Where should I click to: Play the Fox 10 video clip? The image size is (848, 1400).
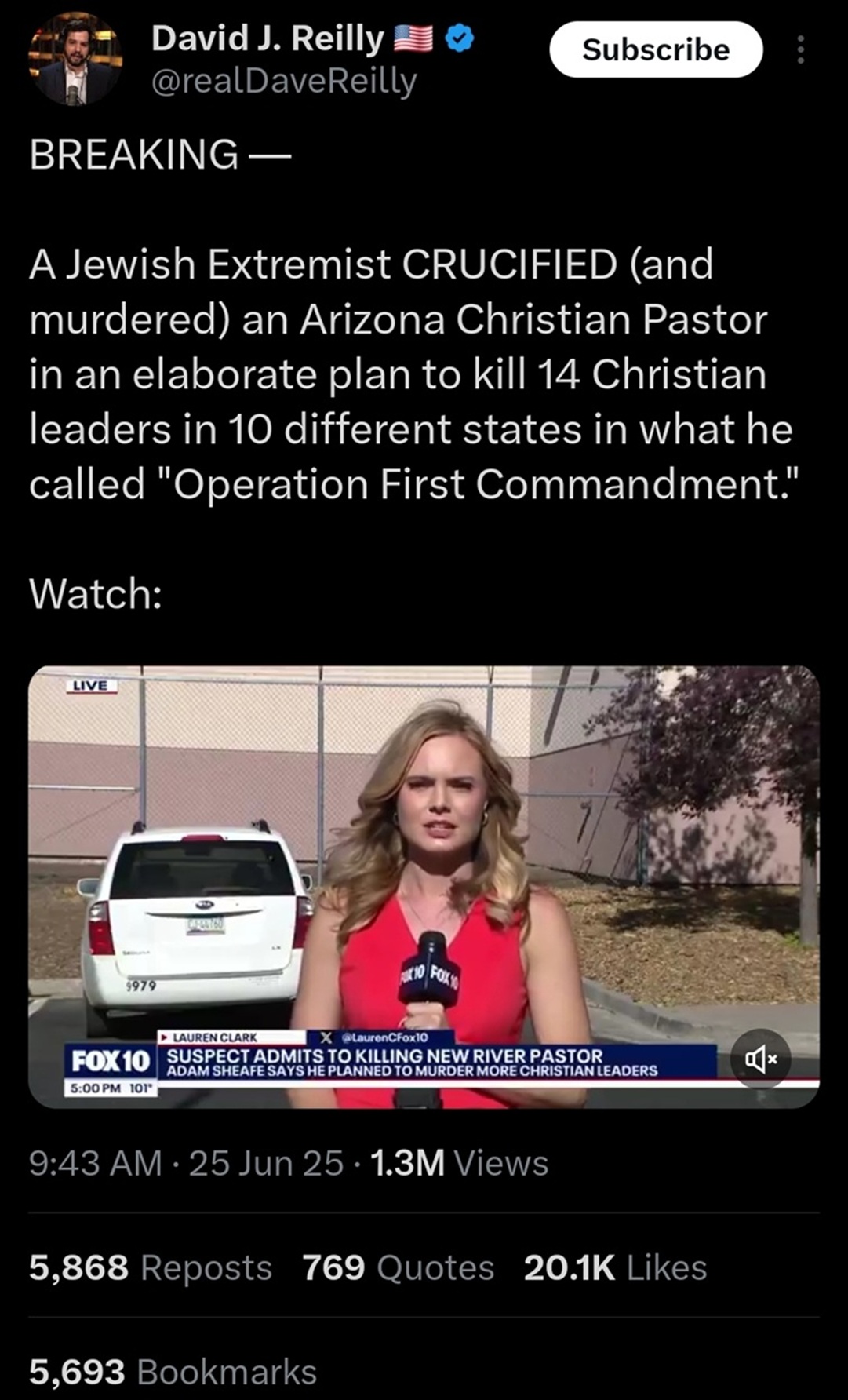tap(424, 887)
